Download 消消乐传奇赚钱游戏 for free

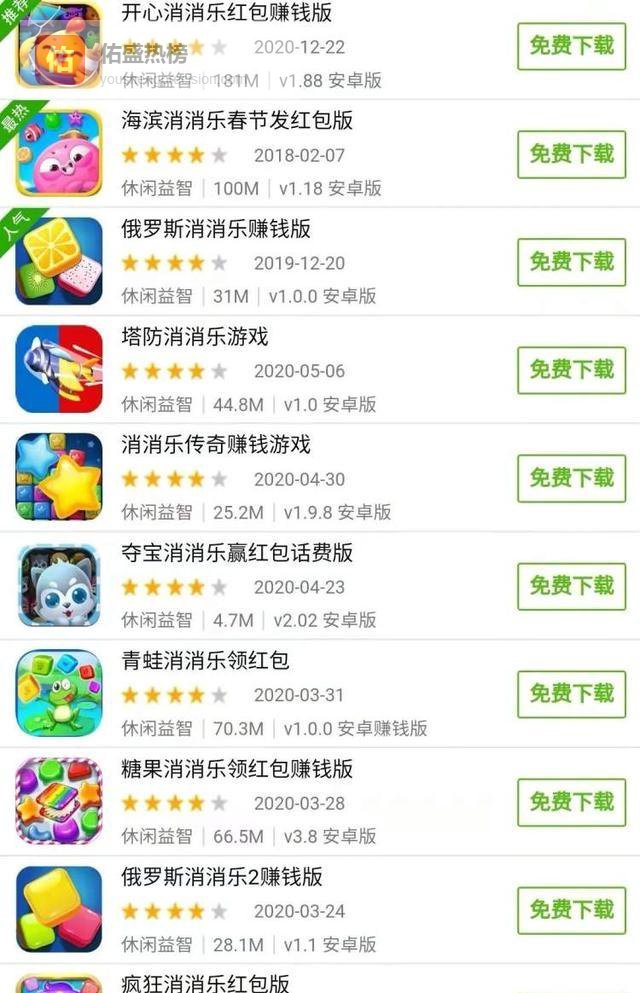point(571,478)
